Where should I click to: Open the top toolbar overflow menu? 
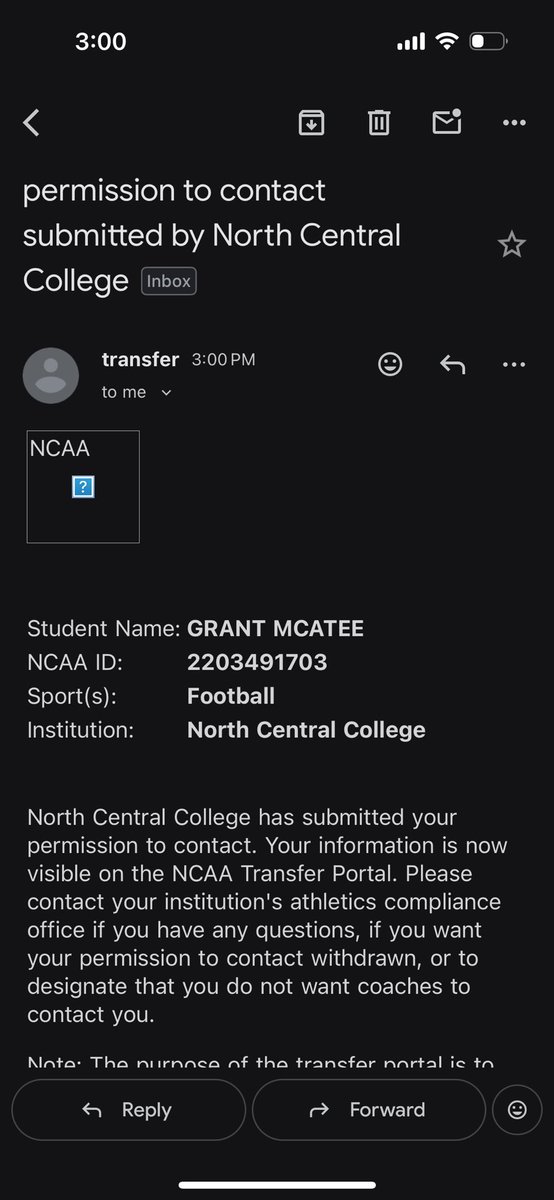coord(514,123)
